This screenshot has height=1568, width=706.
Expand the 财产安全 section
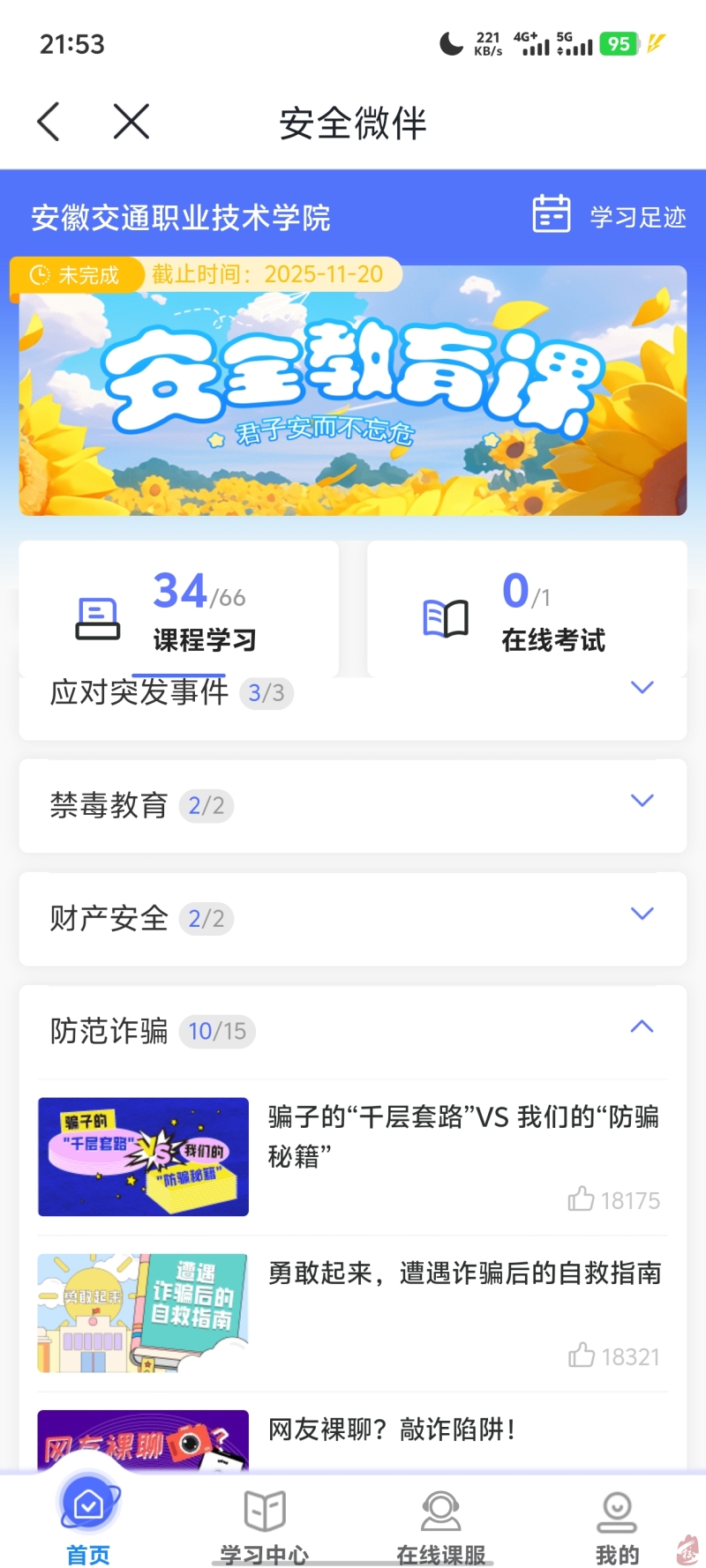[x=642, y=914]
